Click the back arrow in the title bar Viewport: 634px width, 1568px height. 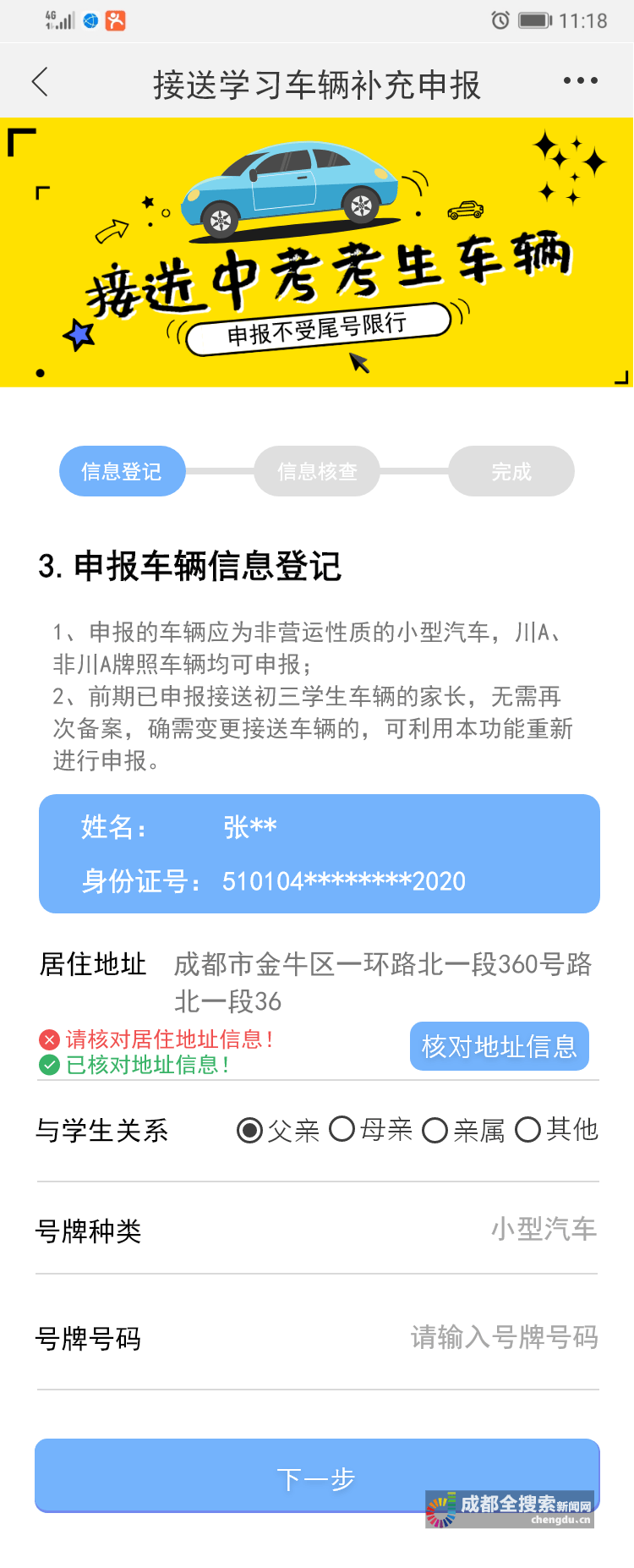pos(40,81)
